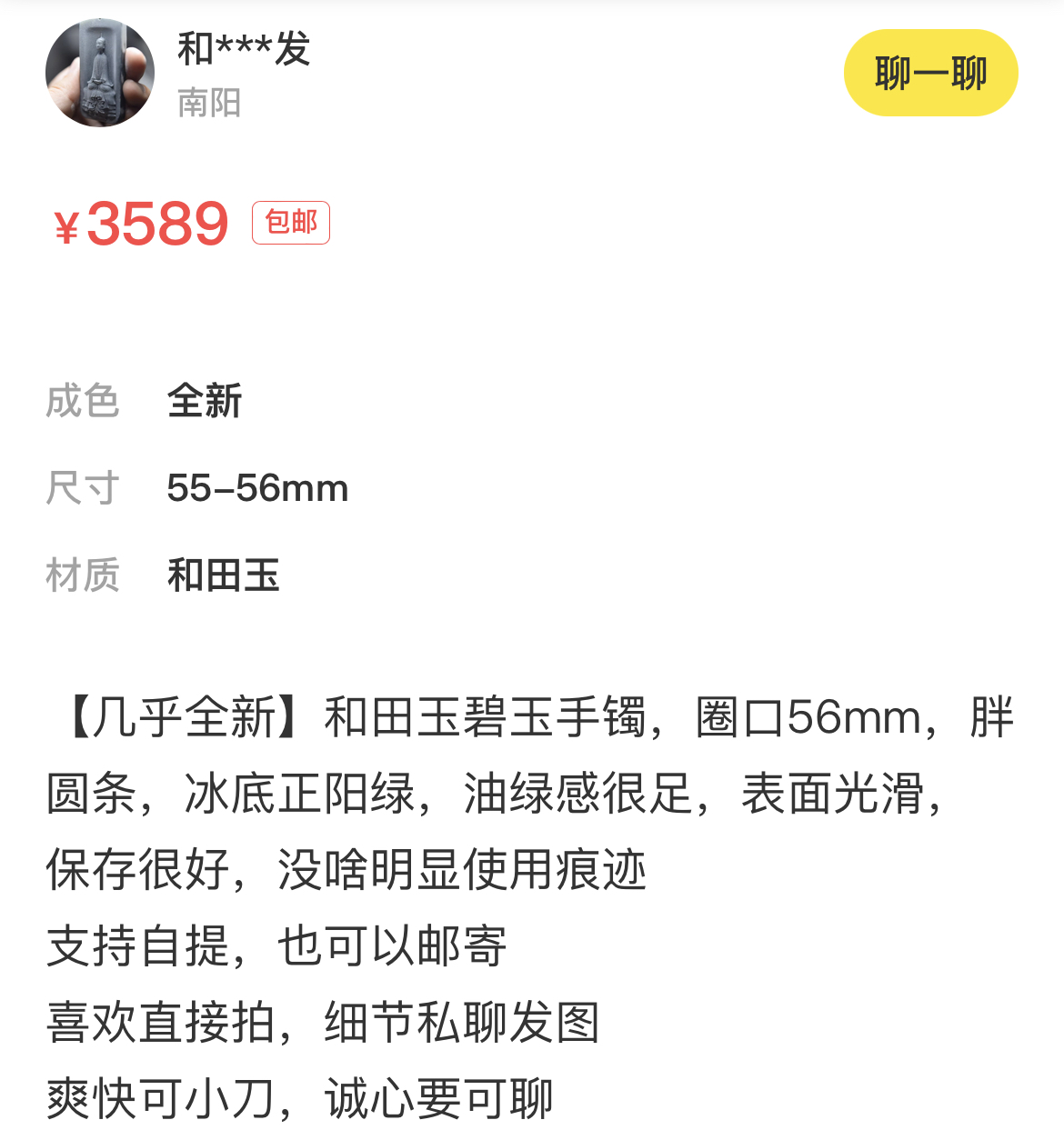Click the jade pendant avatar thumbnail
Screen dimensions: 1064x1140
pyautogui.click(x=102, y=73)
